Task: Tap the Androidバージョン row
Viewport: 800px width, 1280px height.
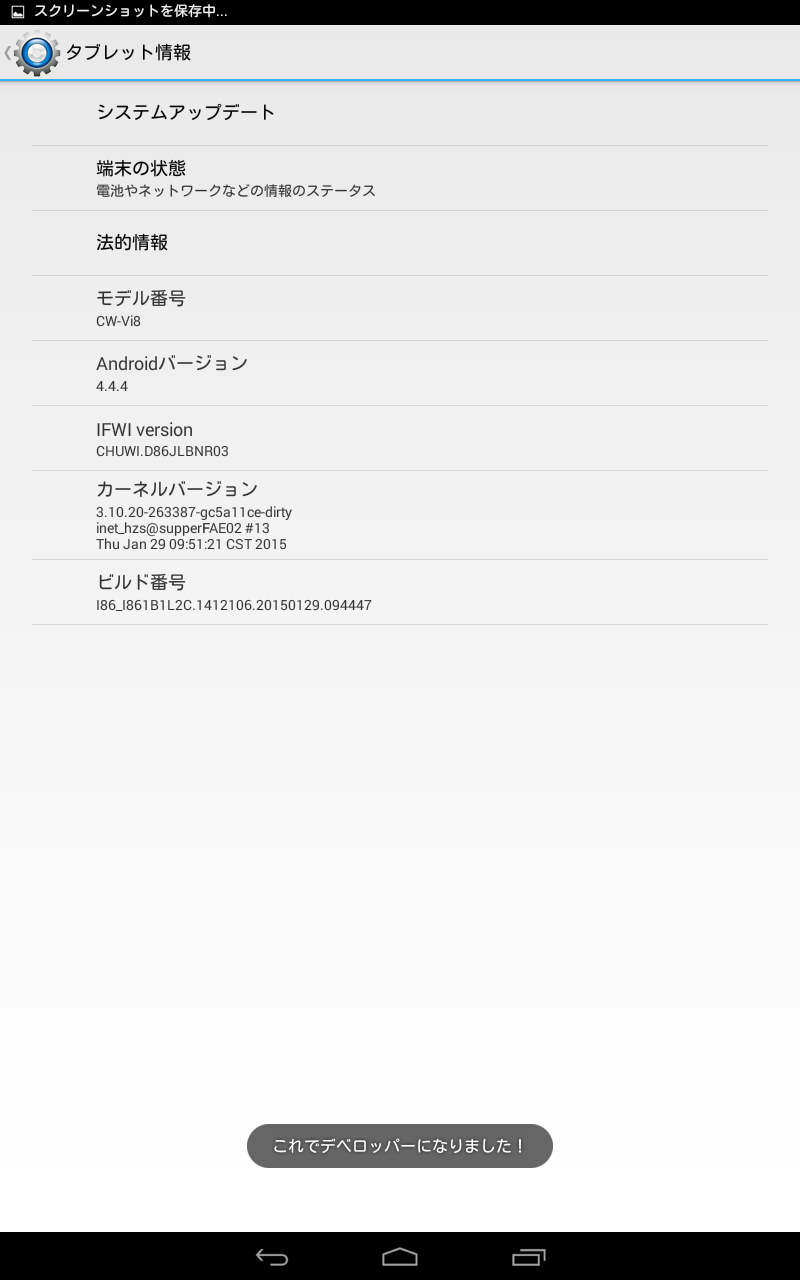Action: 400,373
